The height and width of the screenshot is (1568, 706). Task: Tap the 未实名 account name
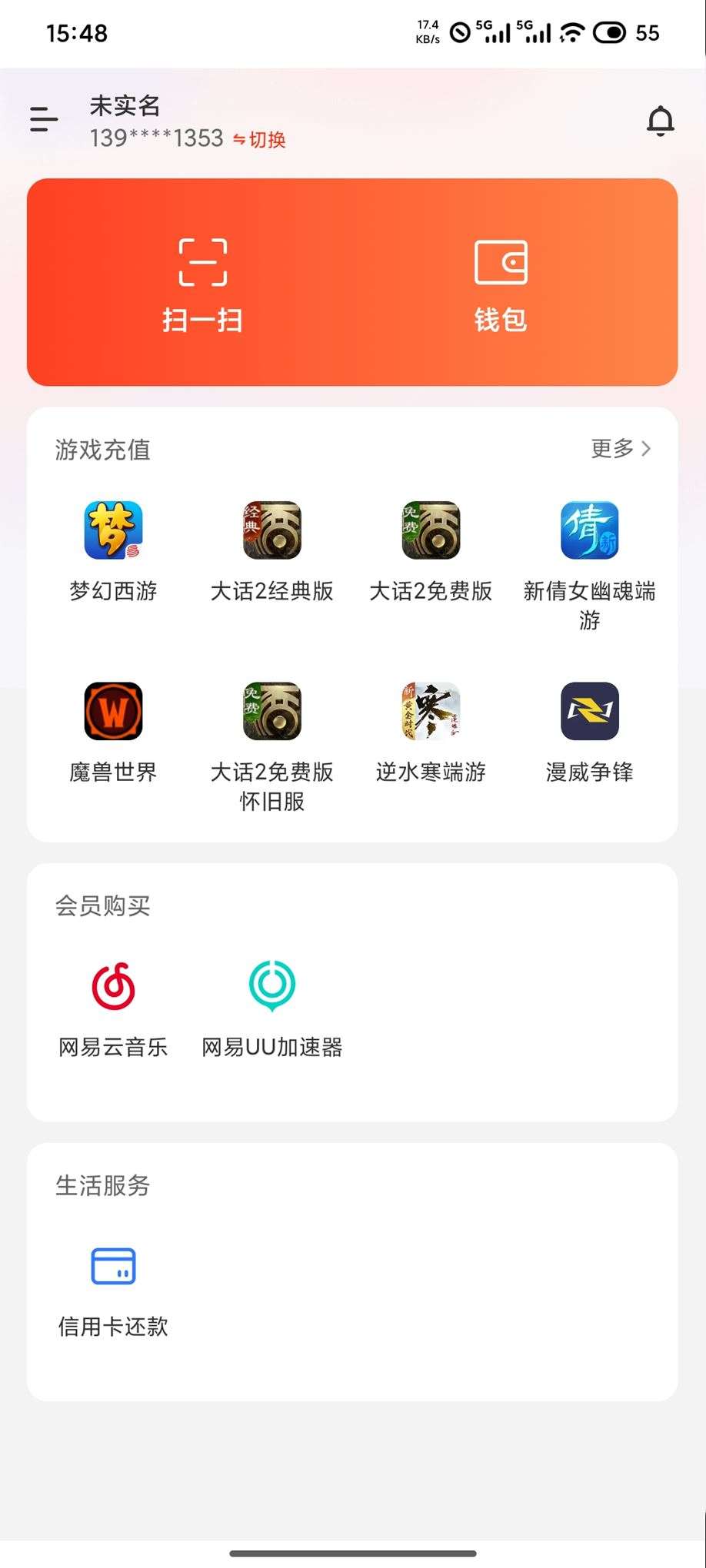pos(125,105)
